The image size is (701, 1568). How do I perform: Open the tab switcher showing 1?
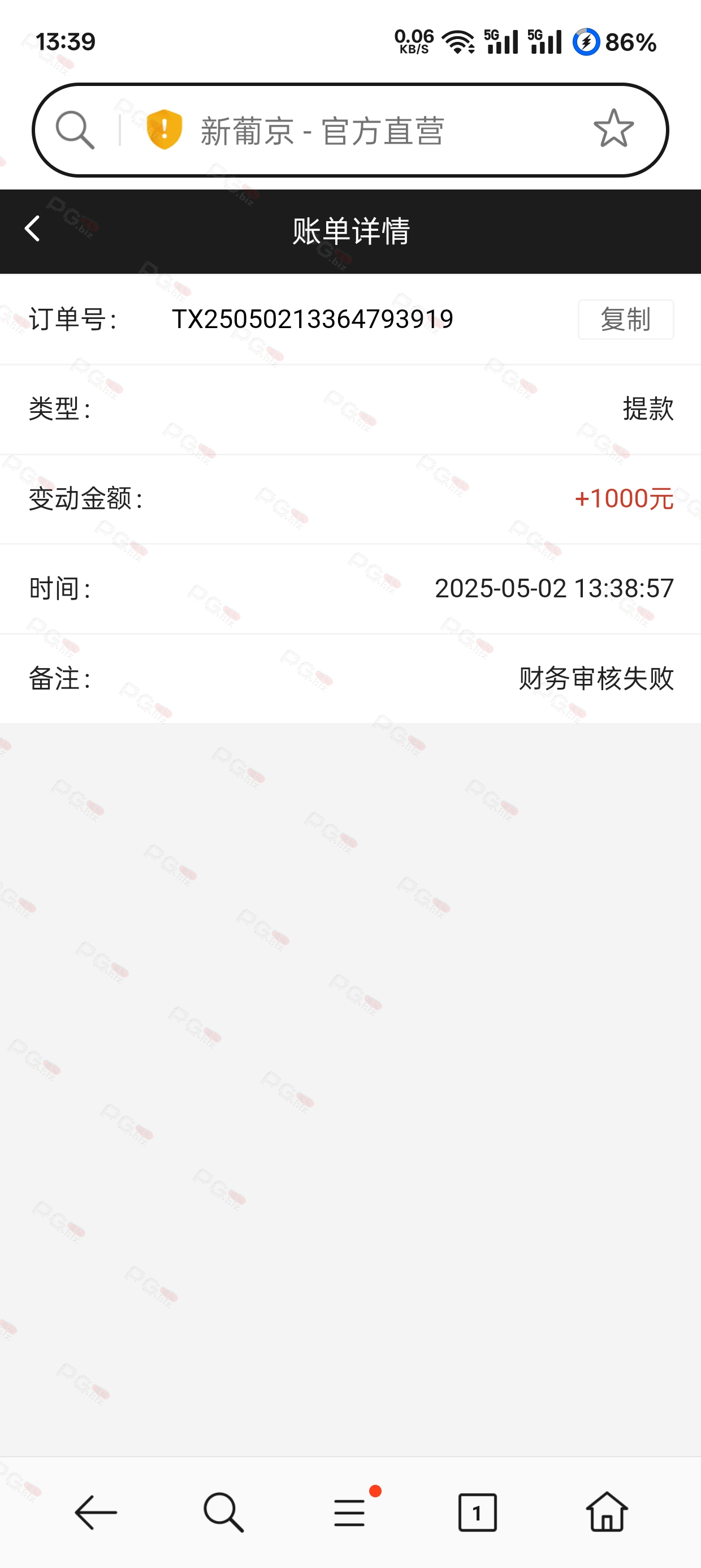tap(477, 1512)
